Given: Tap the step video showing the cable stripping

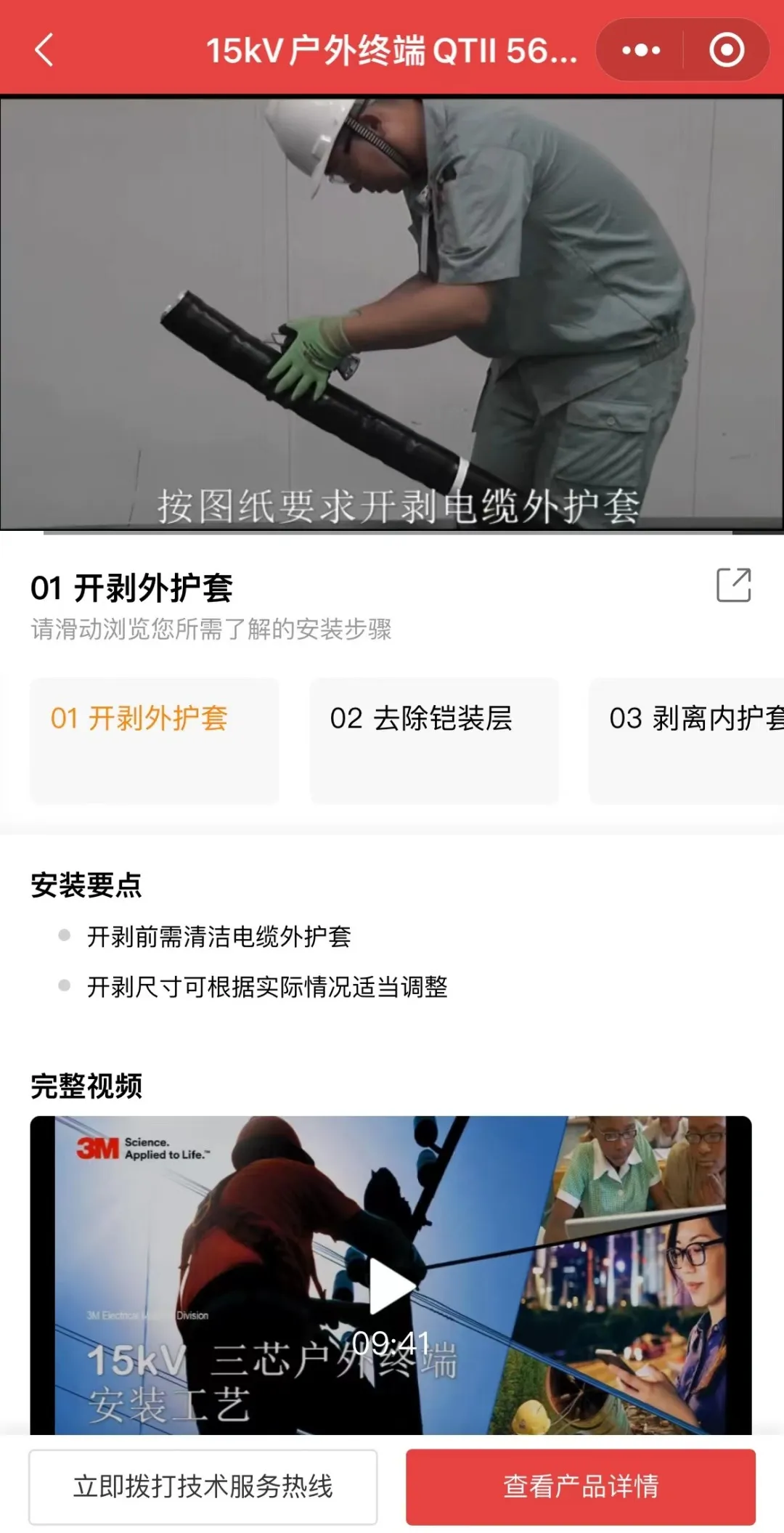Looking at the screenshot, I should click(392, 312).
